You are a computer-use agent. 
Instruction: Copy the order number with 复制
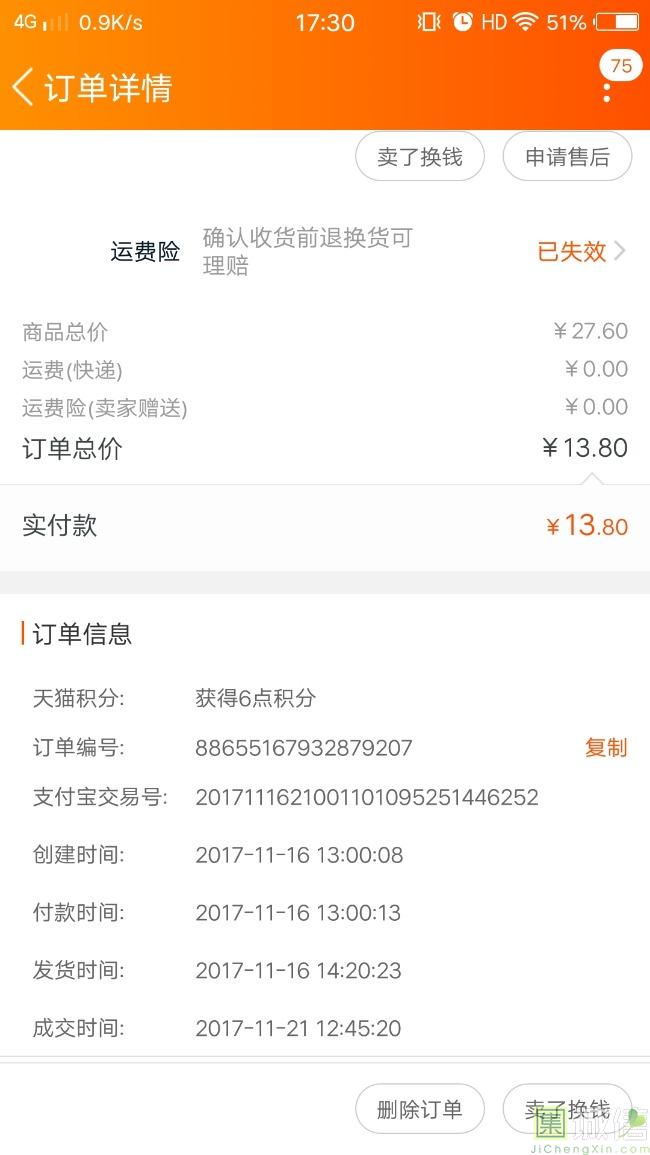coord(606,748)
